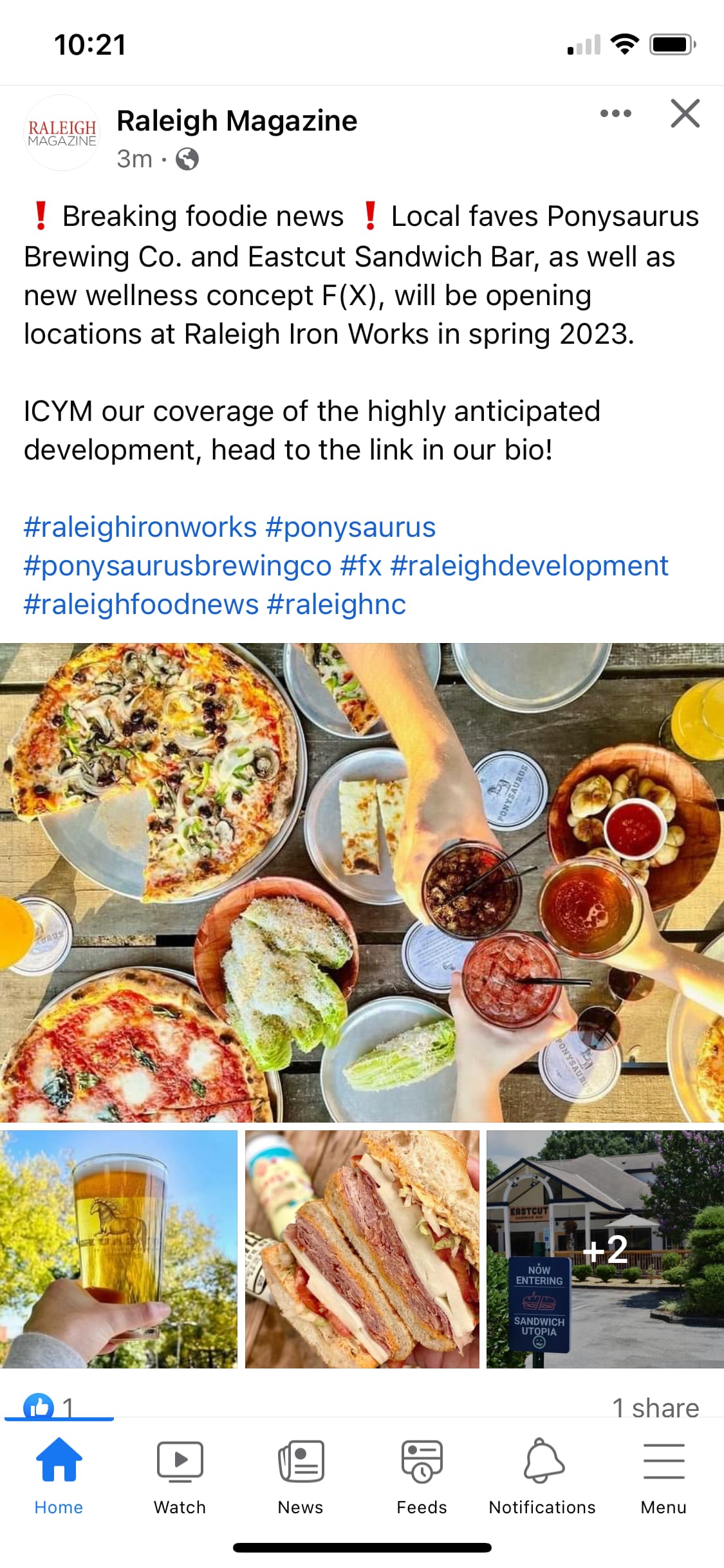Open the +2 more photos tile
The width and height of the screenshot is (724, 1568).
[x=605, y=1249]
